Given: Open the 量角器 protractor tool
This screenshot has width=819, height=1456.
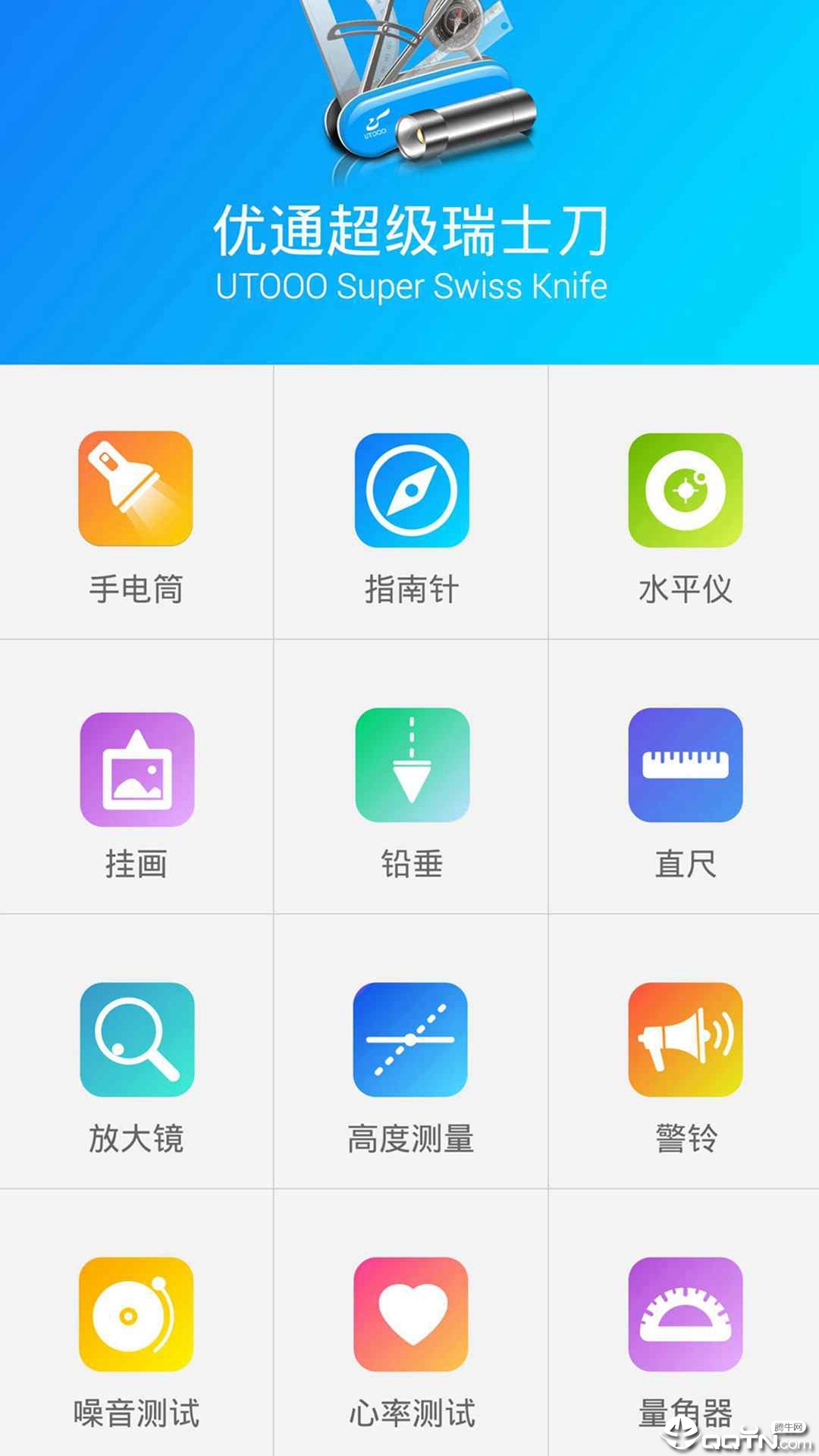Looking at the screenshot, I should [685, 1314].
